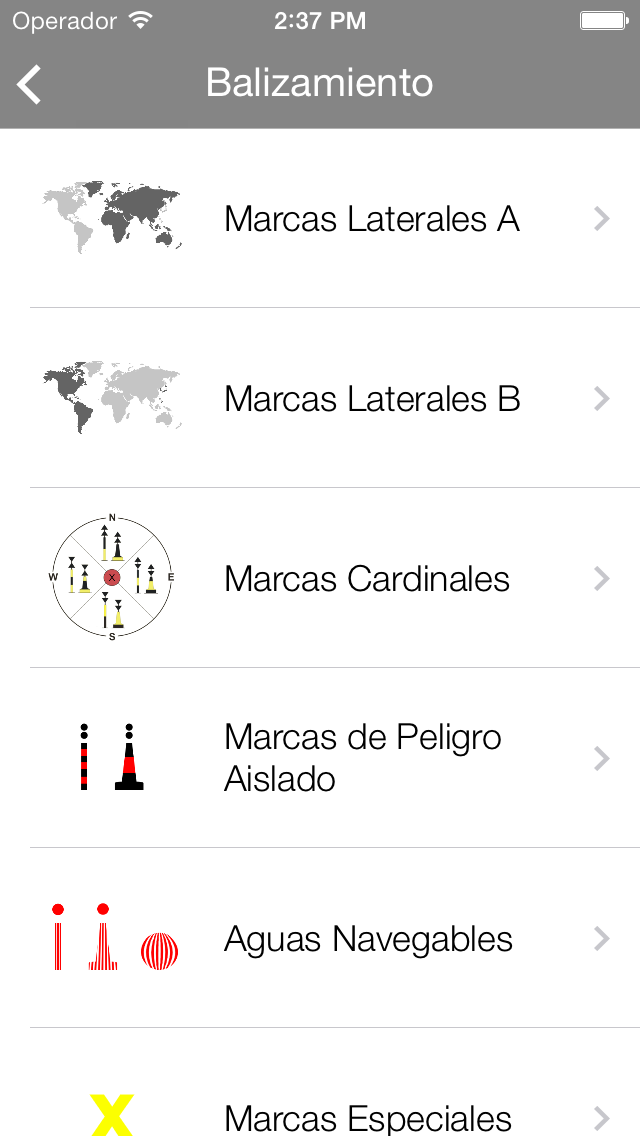
Task: Open Aguas Navegables section
Action: 368,939
